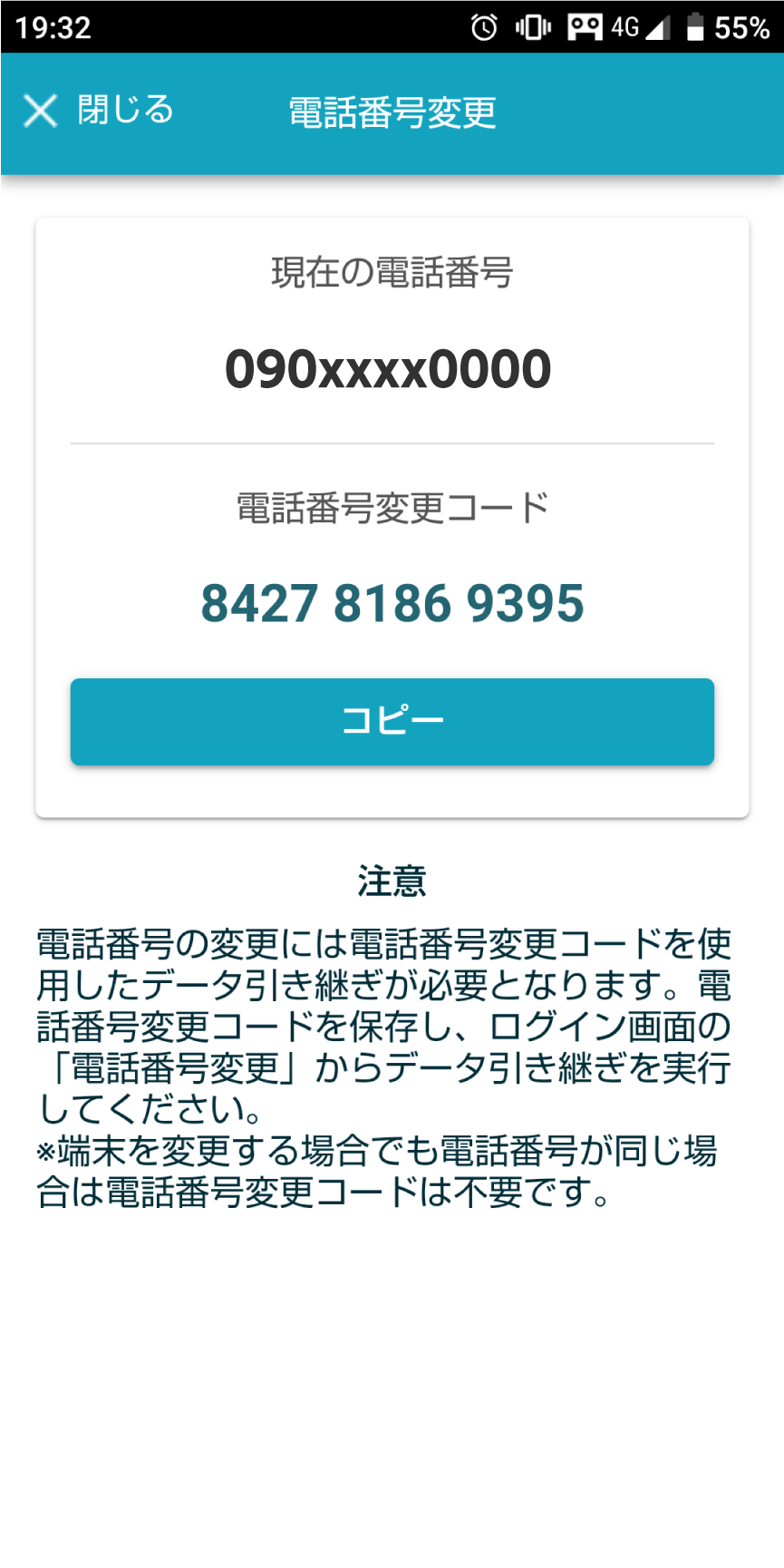Close the phone number change screen
Screen dimensions: 784x1568
click(97, 111)
